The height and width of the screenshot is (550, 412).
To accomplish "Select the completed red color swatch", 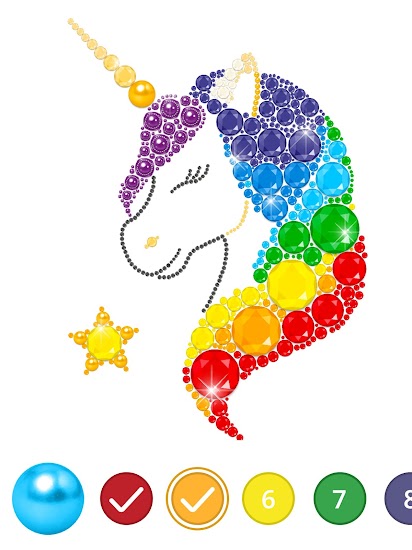I will click(x=127, y=498).
